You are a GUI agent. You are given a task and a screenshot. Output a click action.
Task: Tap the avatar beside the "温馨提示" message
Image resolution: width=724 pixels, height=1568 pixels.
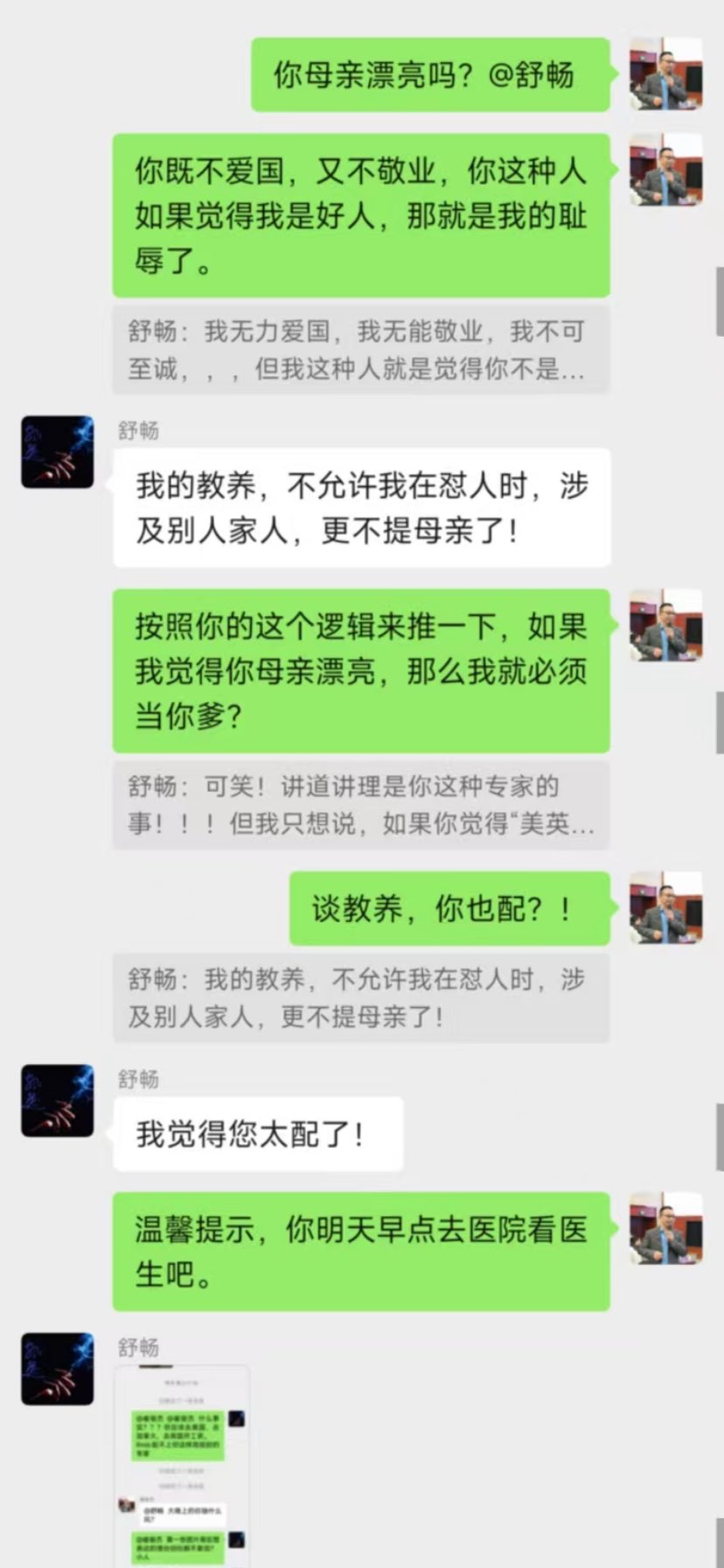[x=666, y=1228]
